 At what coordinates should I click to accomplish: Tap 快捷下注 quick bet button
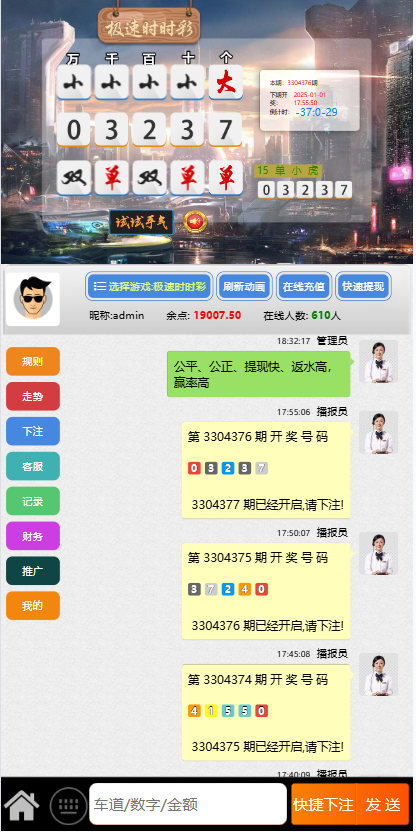pyautogui.click(x=323, y=804)
